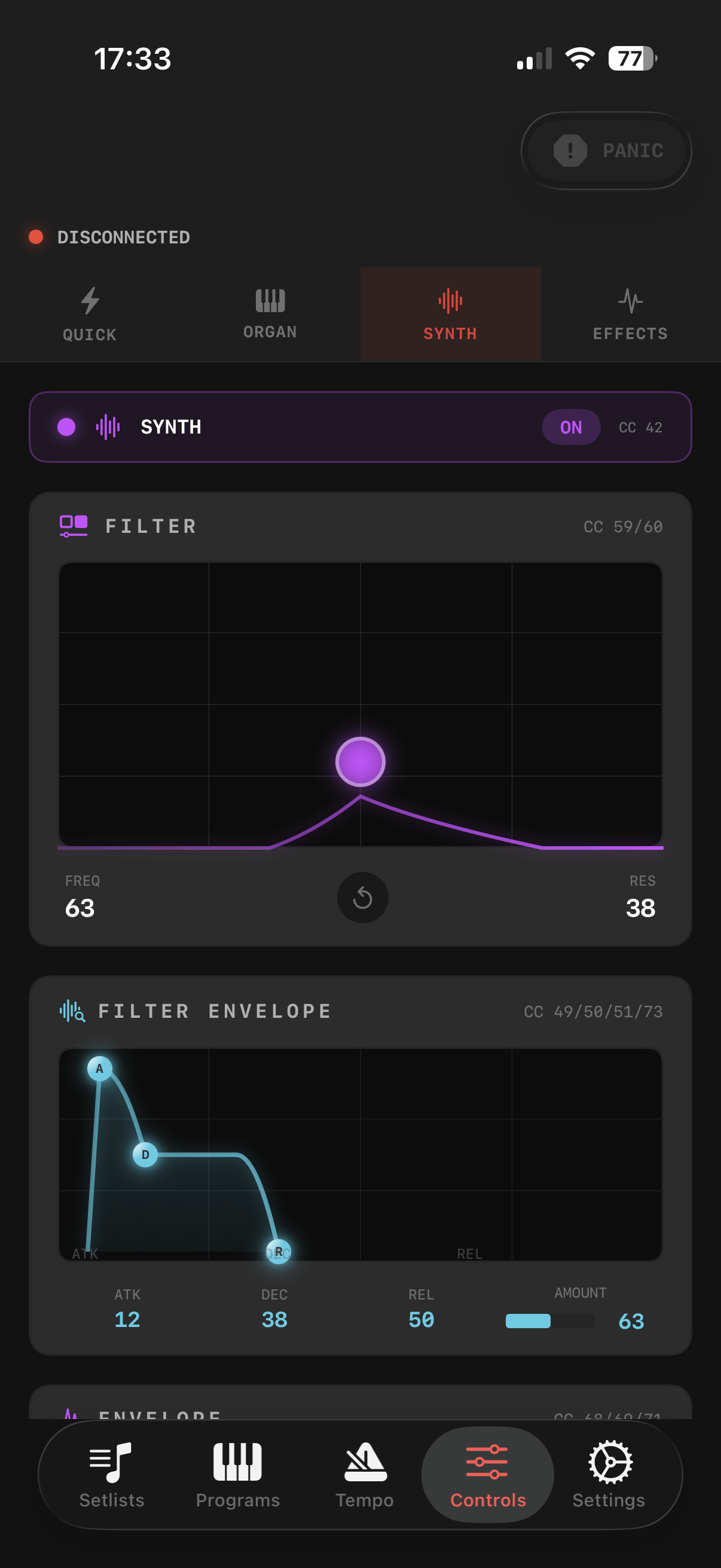Tap the red Synth waveform icon
This screenshot has height=1568, width=721.
tap(450, 300)
